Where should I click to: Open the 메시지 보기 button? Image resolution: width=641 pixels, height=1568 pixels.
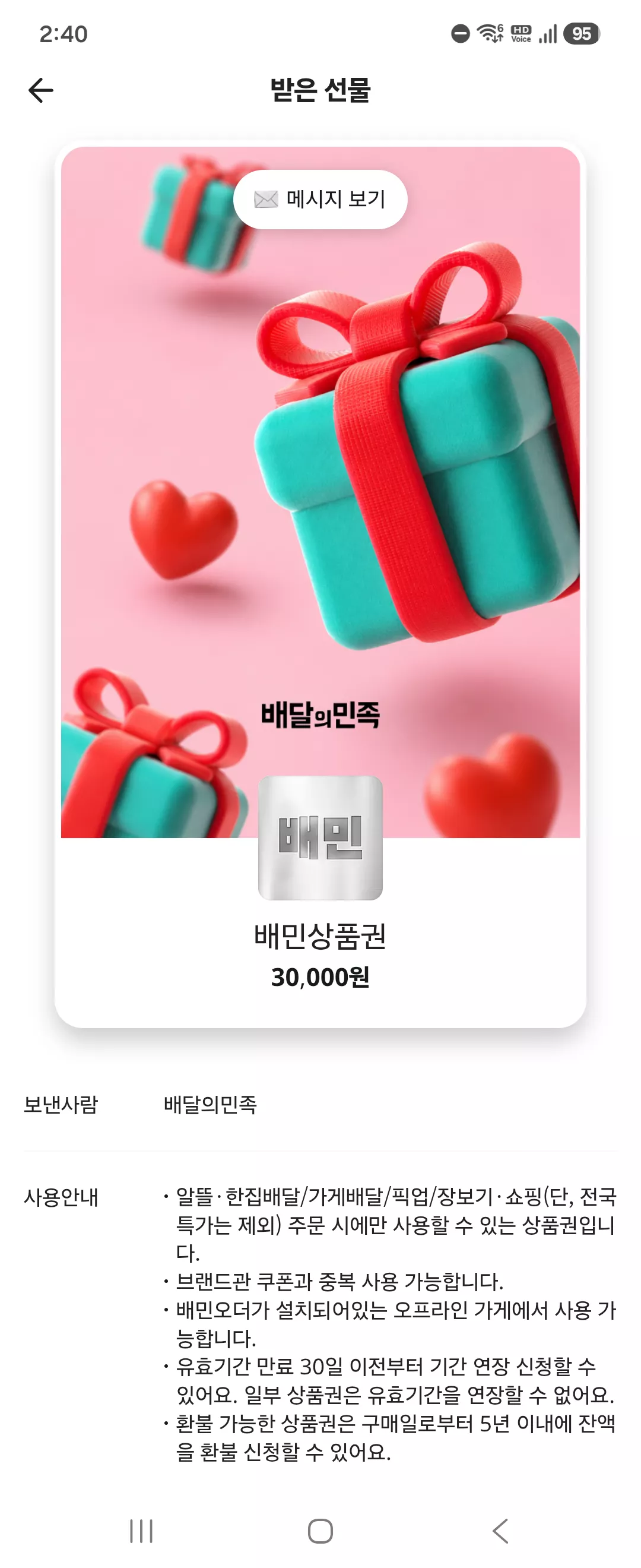tap(320, 199)
